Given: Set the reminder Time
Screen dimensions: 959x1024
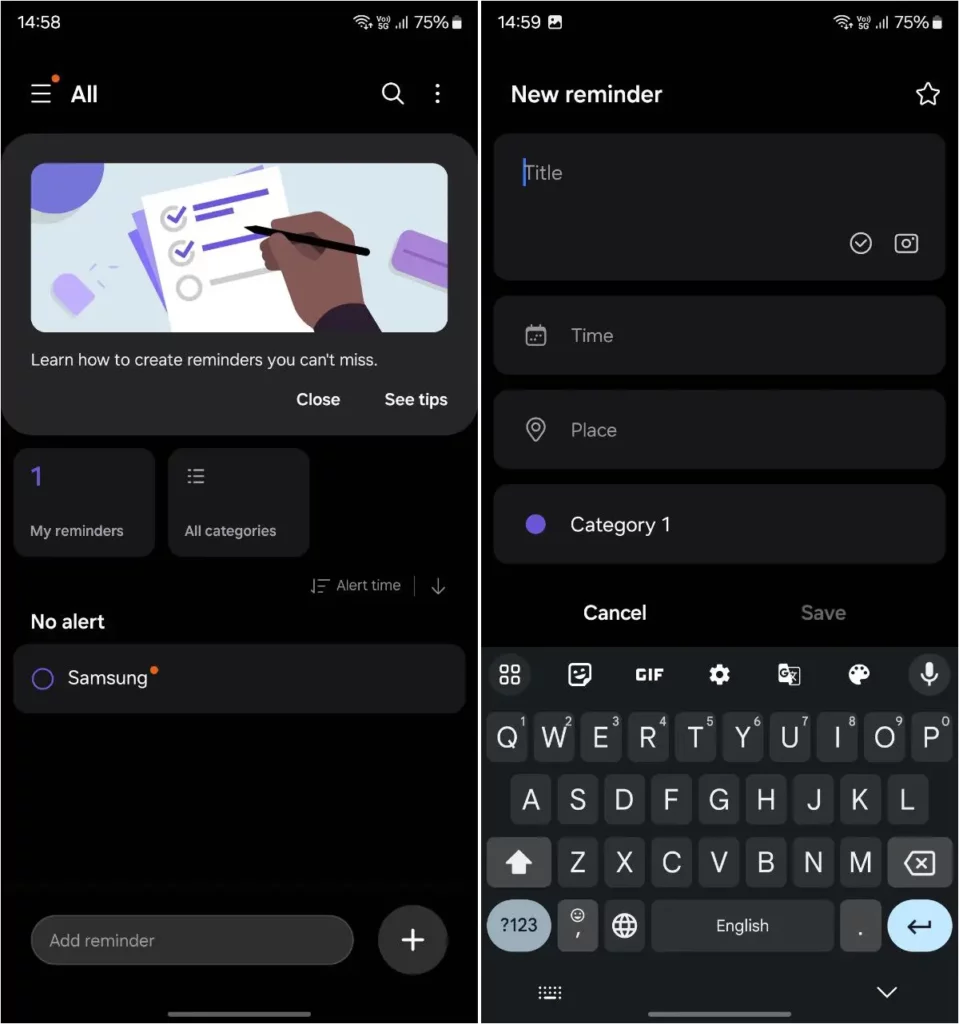Looking at the screenshot, I should 719,336.
